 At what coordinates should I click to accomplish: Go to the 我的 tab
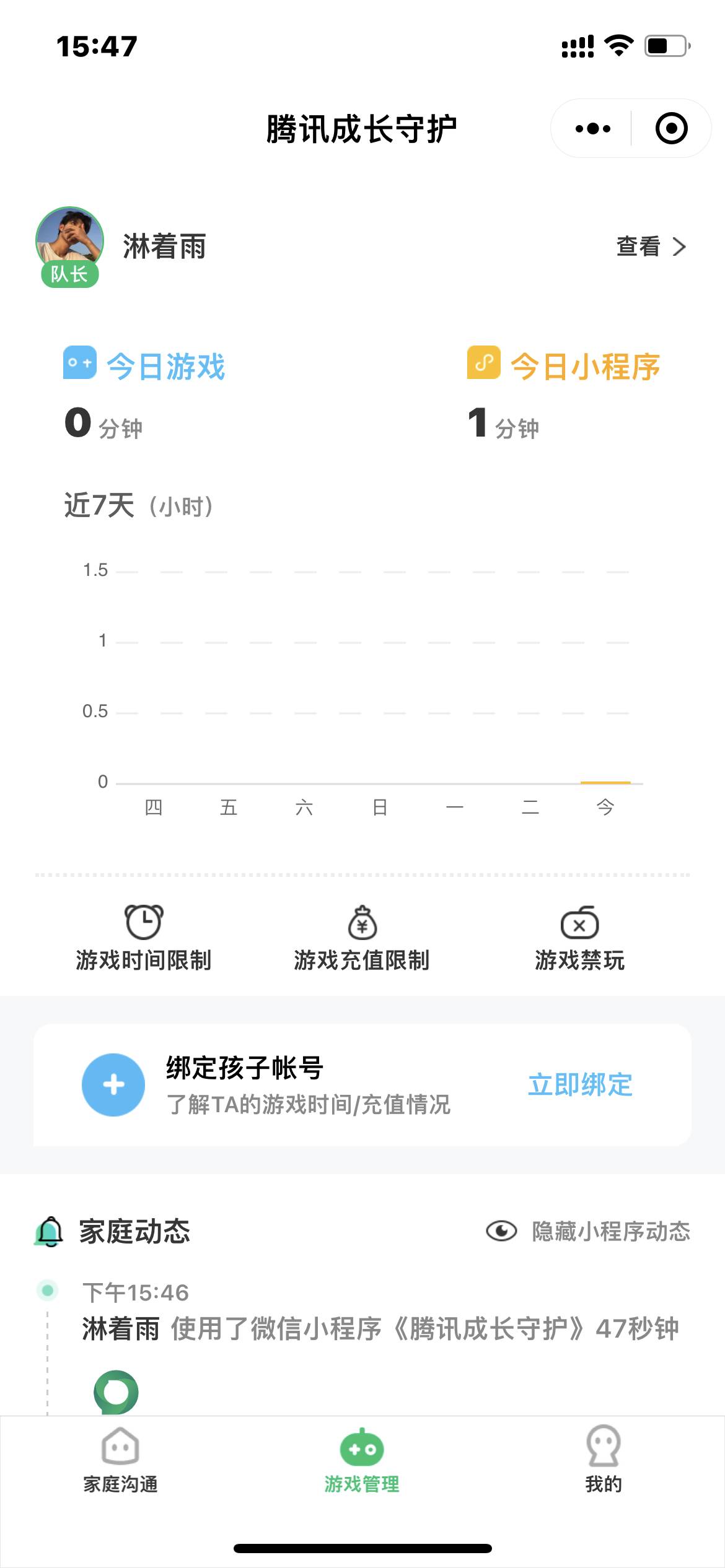pyautogui.click(x=604, y=1460)
